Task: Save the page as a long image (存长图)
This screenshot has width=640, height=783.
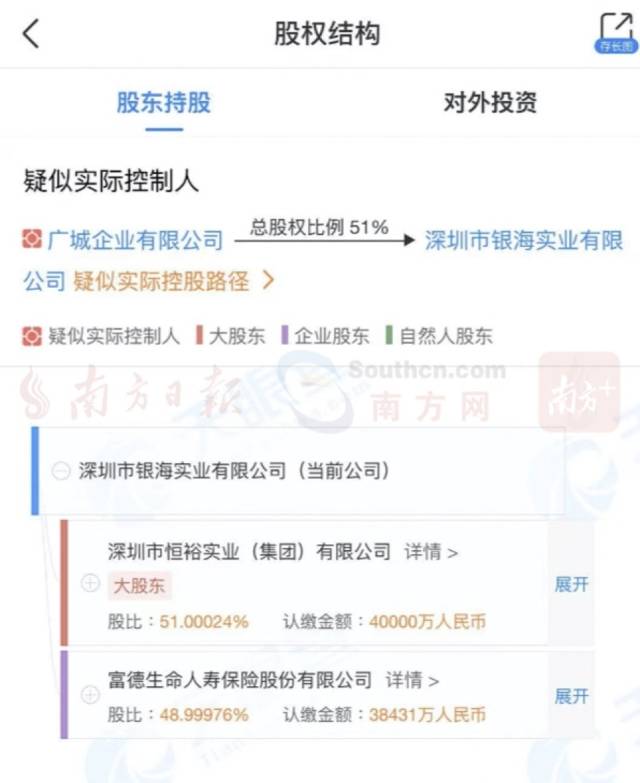Action: click(615, 33)
